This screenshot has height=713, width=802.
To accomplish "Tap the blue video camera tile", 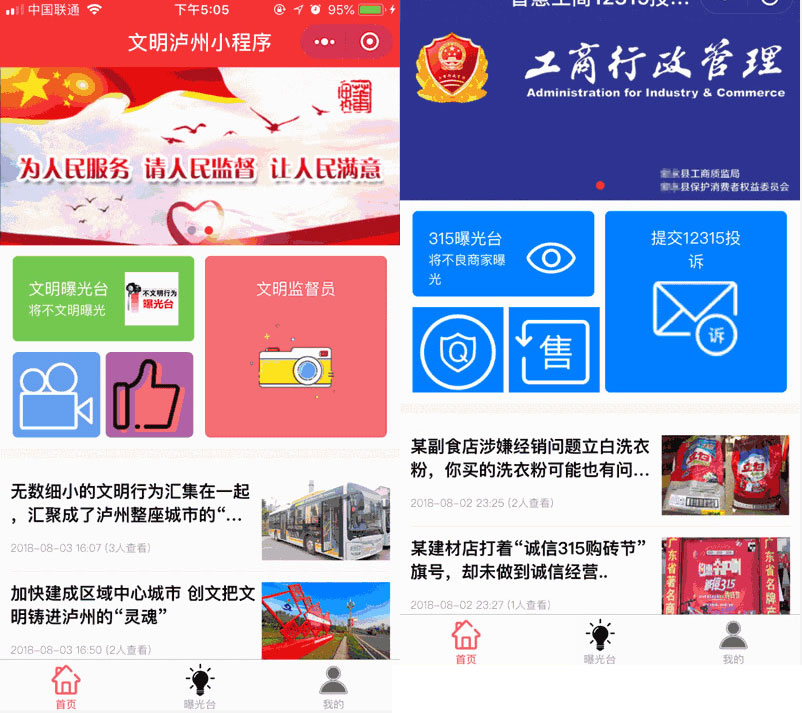I will [x=56, y=394].
